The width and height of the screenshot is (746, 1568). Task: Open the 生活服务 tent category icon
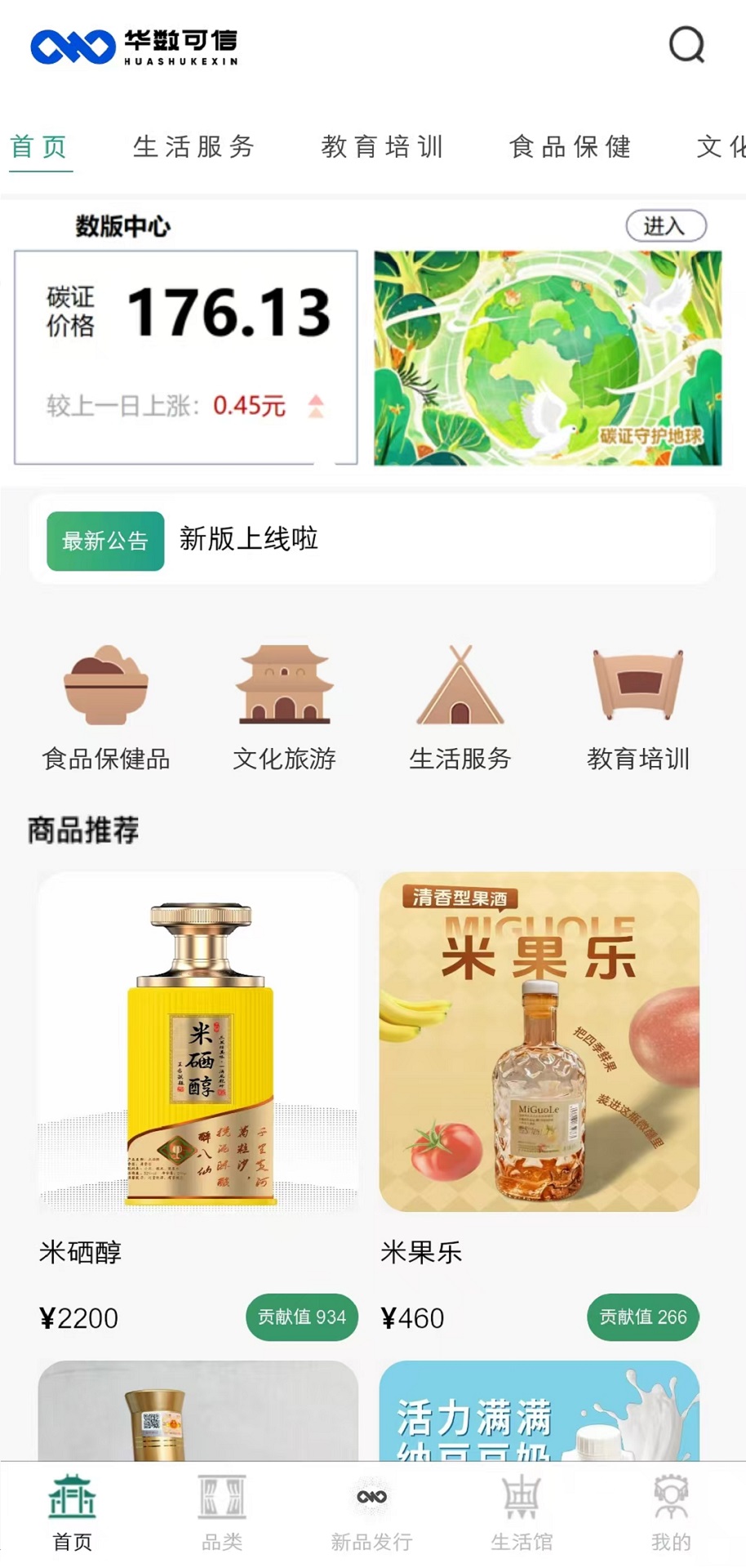click(x=460, y=702)
